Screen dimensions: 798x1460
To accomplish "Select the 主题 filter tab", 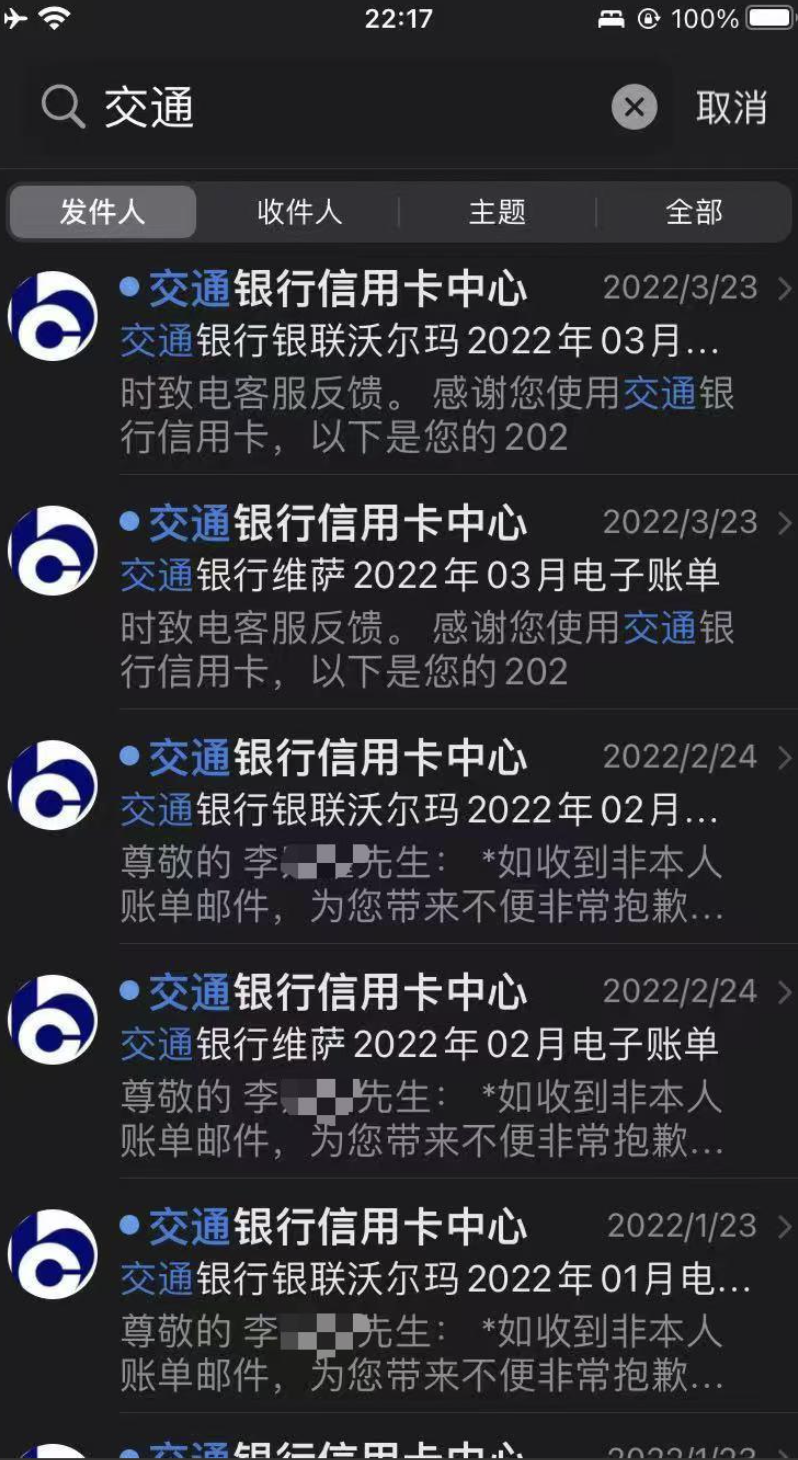I will tap(497, 212).
